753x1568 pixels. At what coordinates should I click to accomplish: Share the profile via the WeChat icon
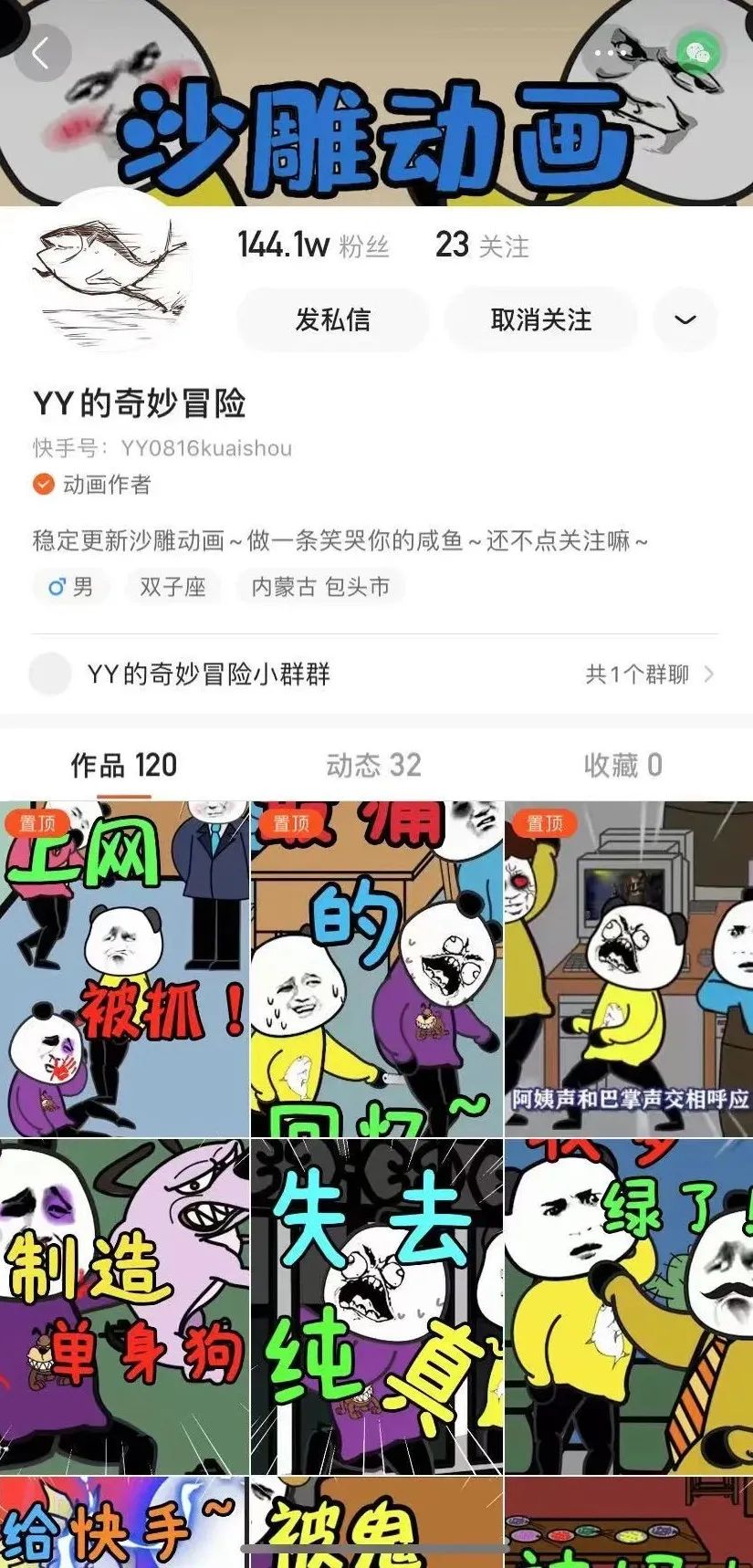(698, 53)
